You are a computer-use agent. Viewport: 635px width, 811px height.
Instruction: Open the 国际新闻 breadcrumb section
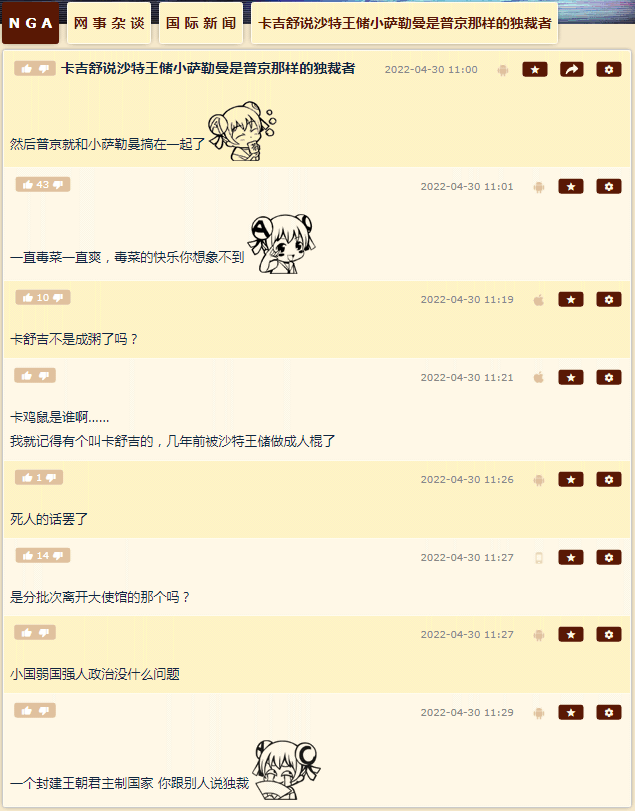point(201,23)
